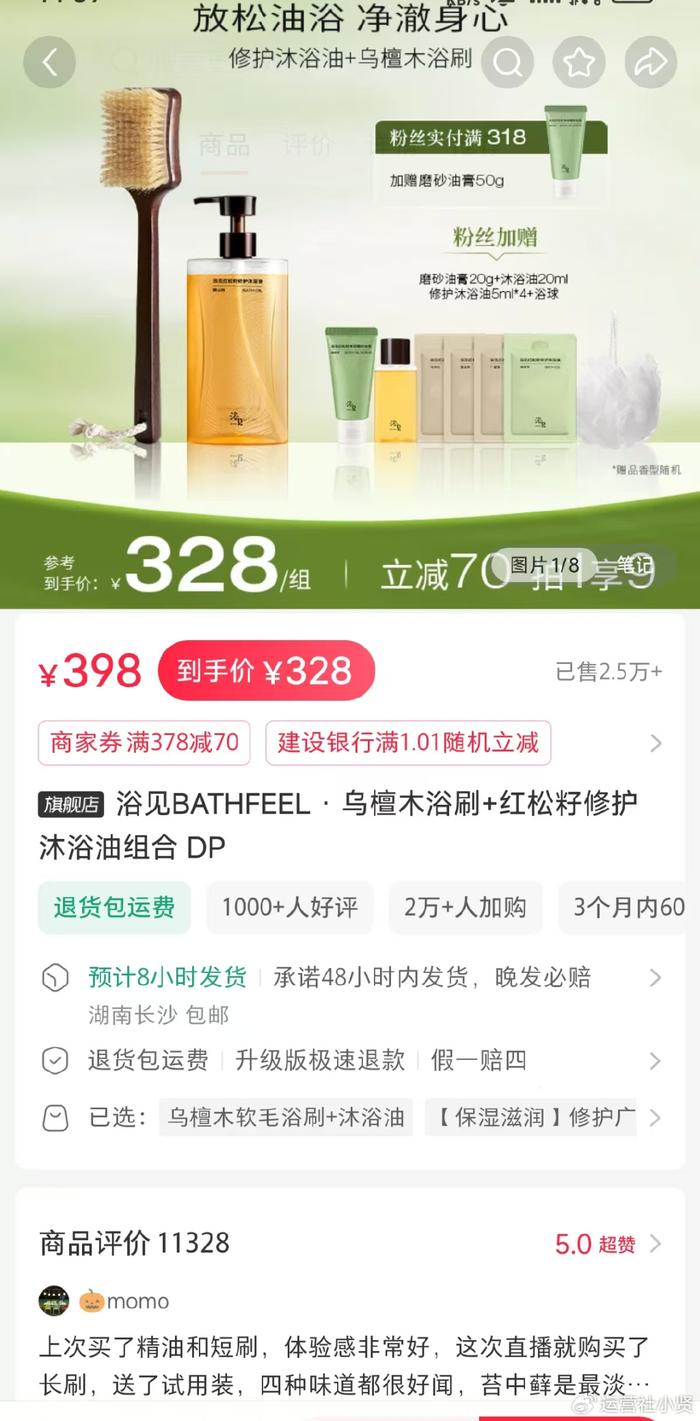The width and height of the screenshot is (700, 1421).
Task: Expand the coupons row chevron
Action: click(x=656, y=743)
